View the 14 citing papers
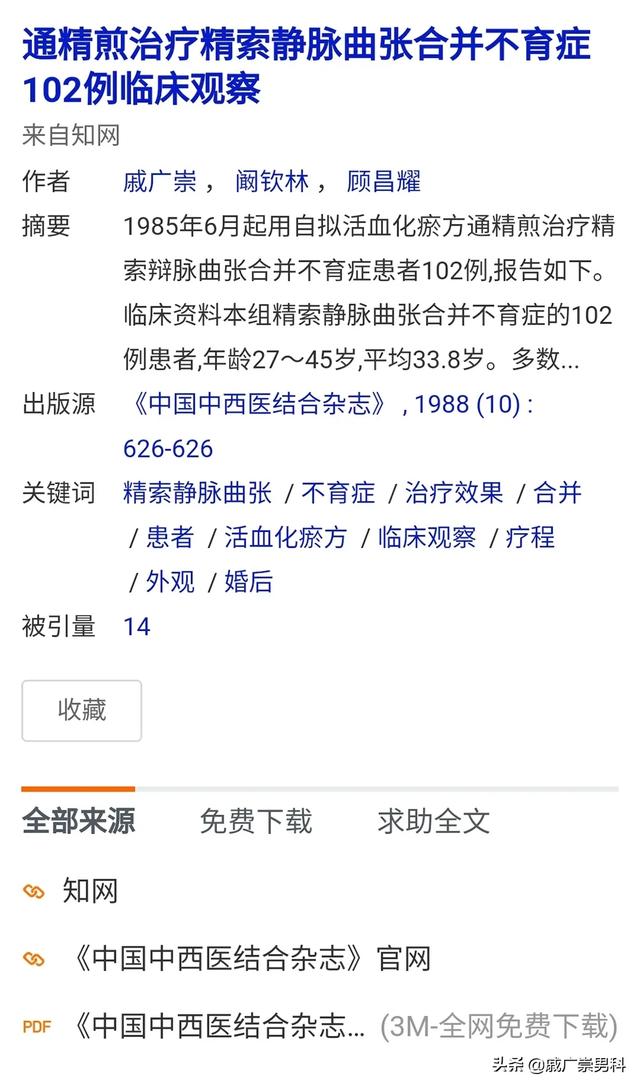 click(x=136, y=627)
